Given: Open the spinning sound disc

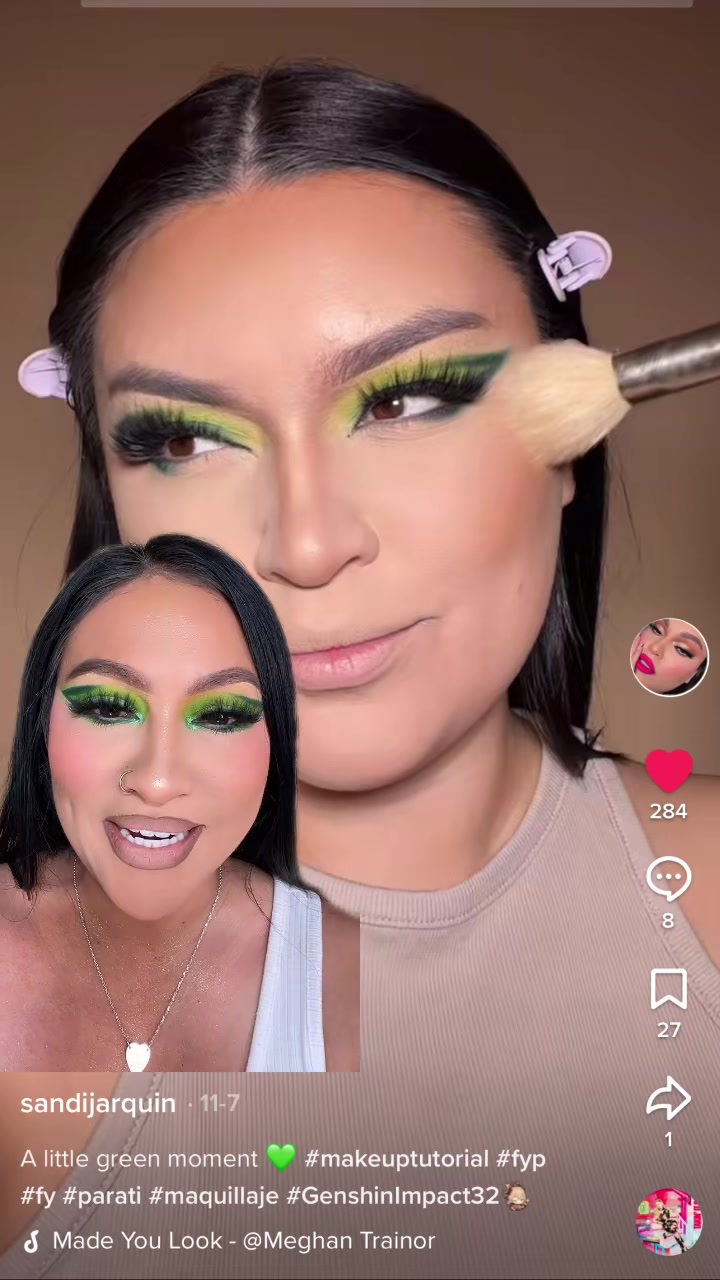Looking at the screenshot, I should point(669,1222).
